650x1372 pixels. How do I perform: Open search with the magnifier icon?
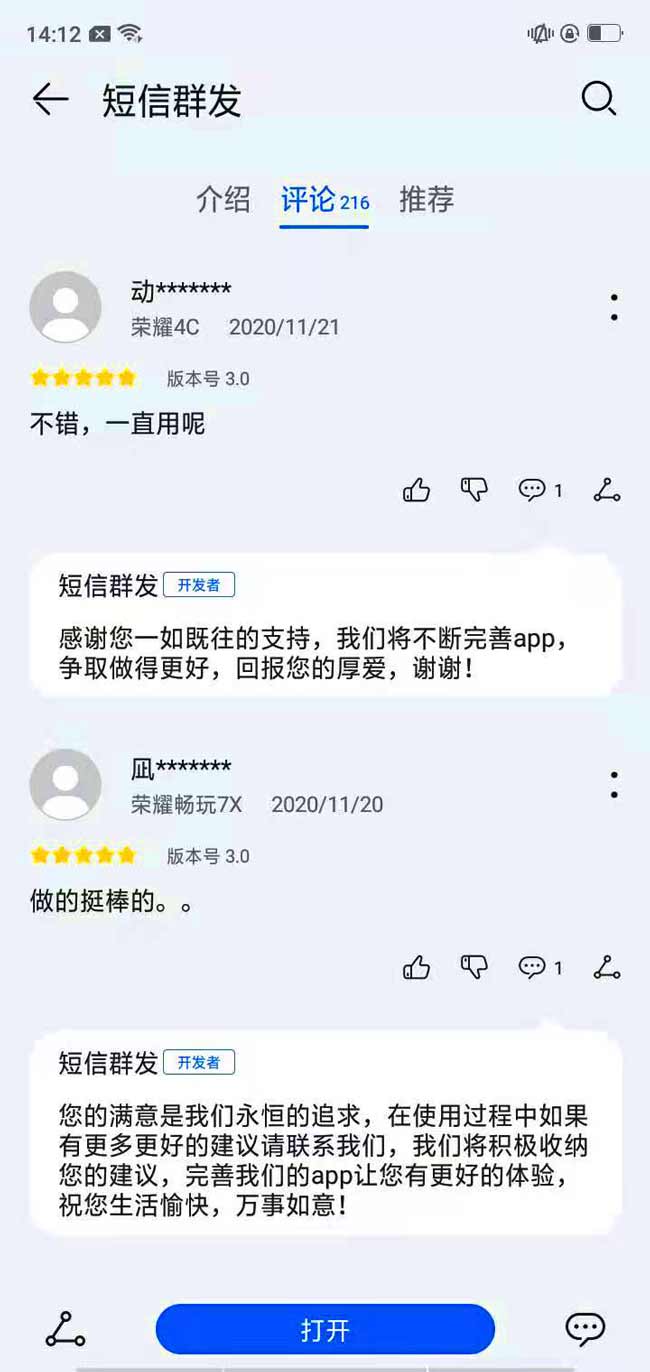pyautogui.click(x=598, y=98)
